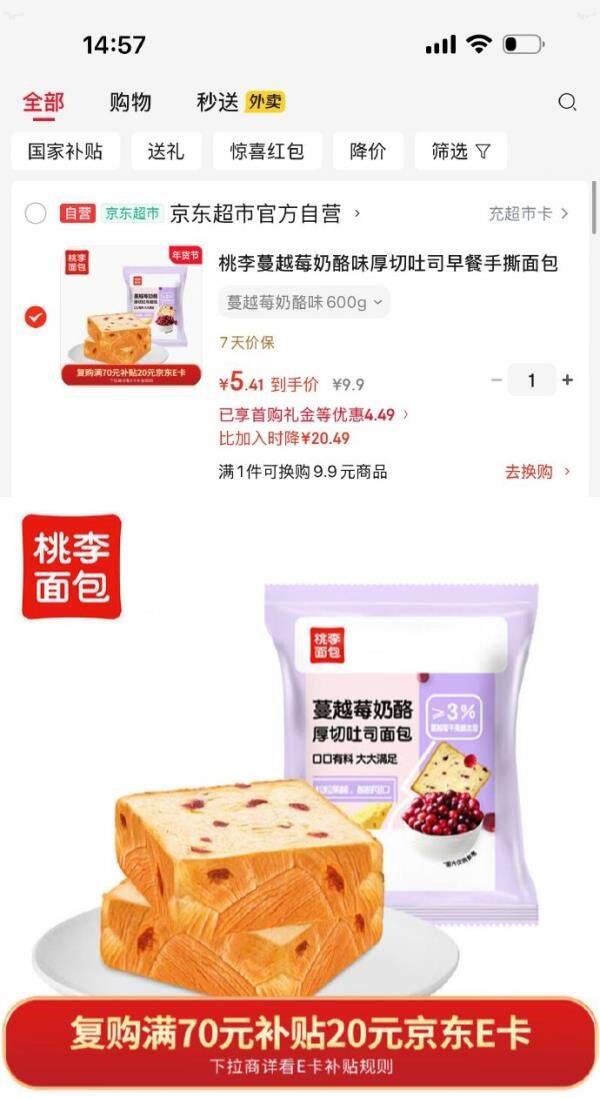Uncheck the 桃李蔓越莓奶酪味 bread item
Viewport: 600px width, 1099px height.
36,317
